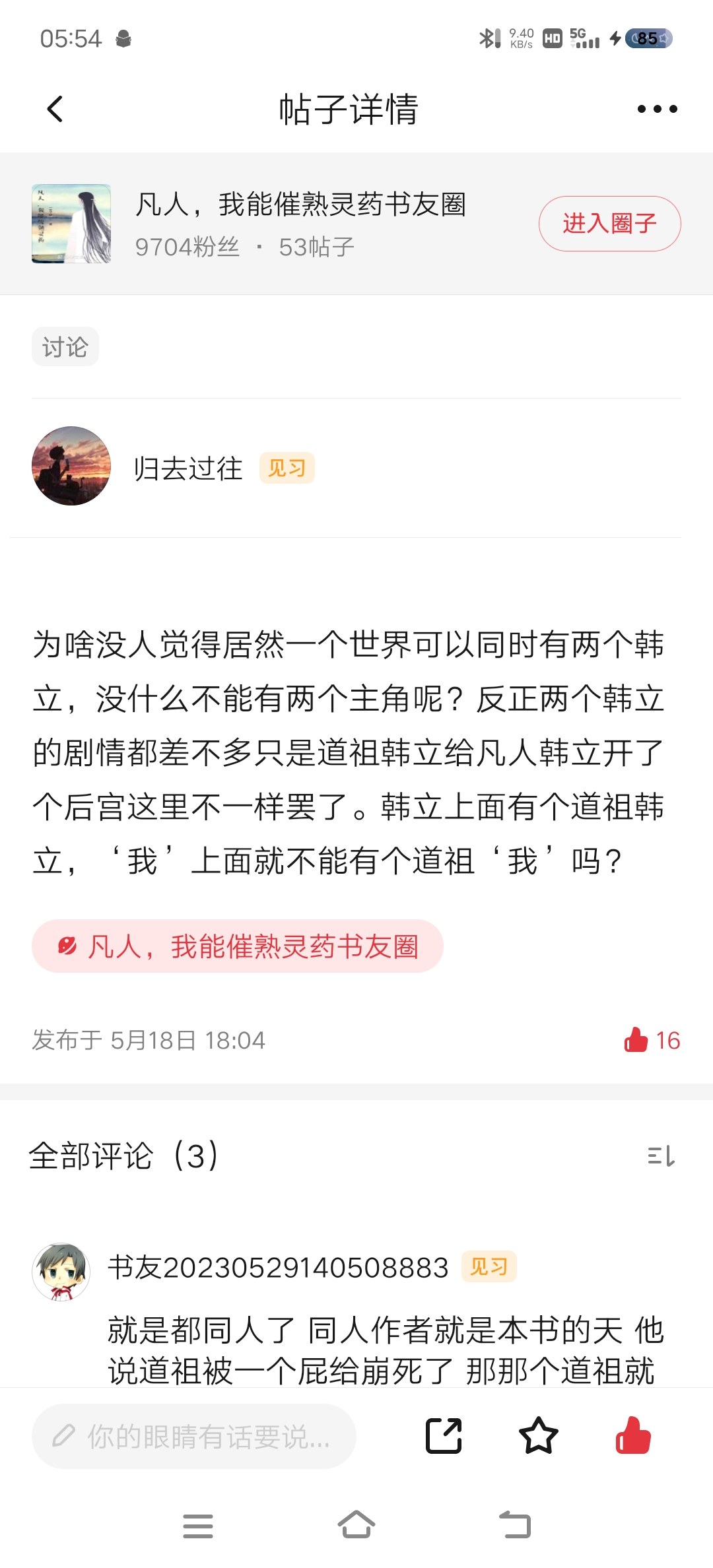Share this post via bottom bar icon
The width and height of the screenshot is (713, 1568).
click(444, 1435)
